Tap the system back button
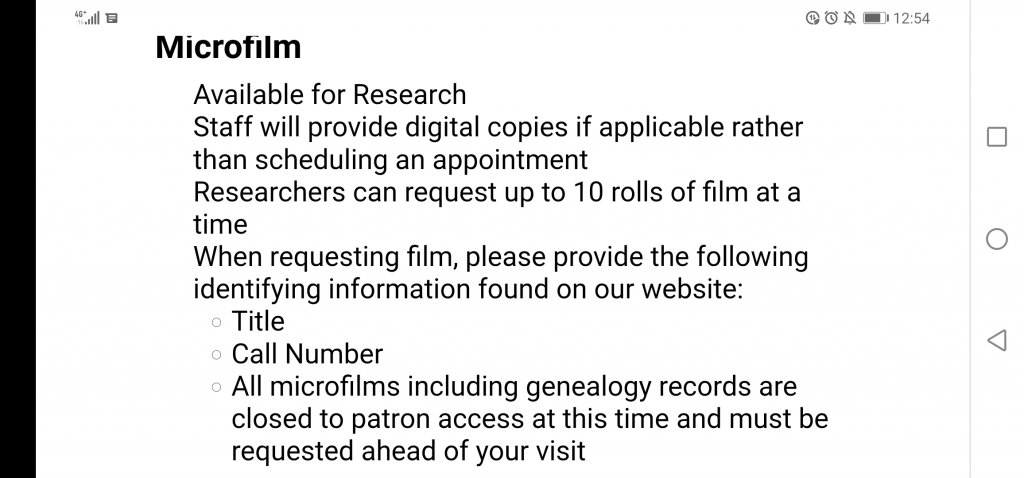The height and width of the screenshot is (478, 1024). [996, 341]
